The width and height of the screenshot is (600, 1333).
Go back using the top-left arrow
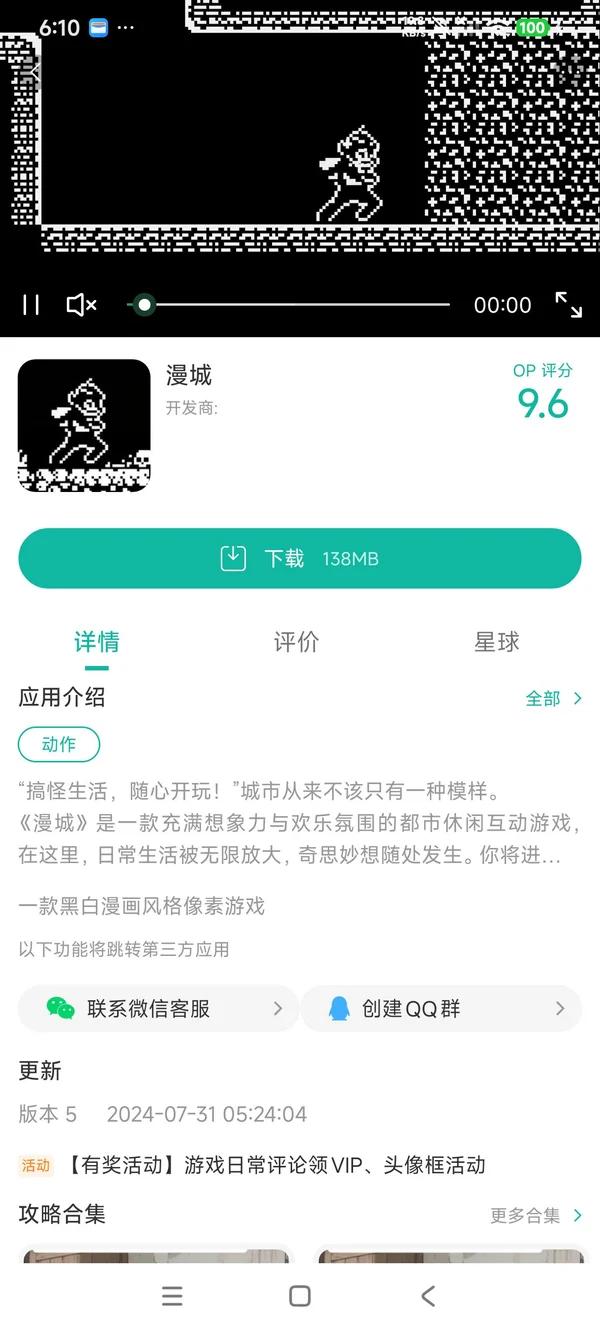[x=33, y=70]
